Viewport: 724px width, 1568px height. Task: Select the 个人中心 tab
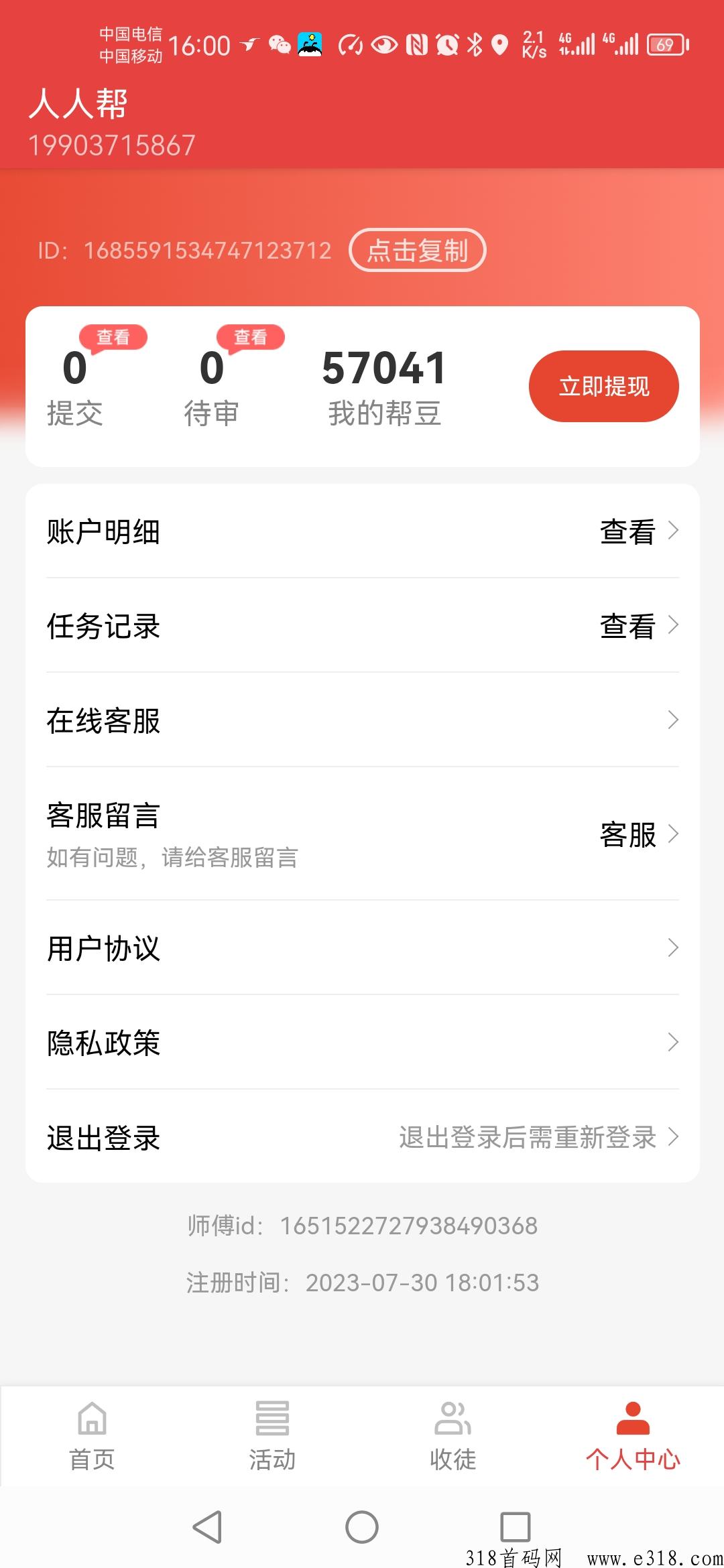point(633,1435)
